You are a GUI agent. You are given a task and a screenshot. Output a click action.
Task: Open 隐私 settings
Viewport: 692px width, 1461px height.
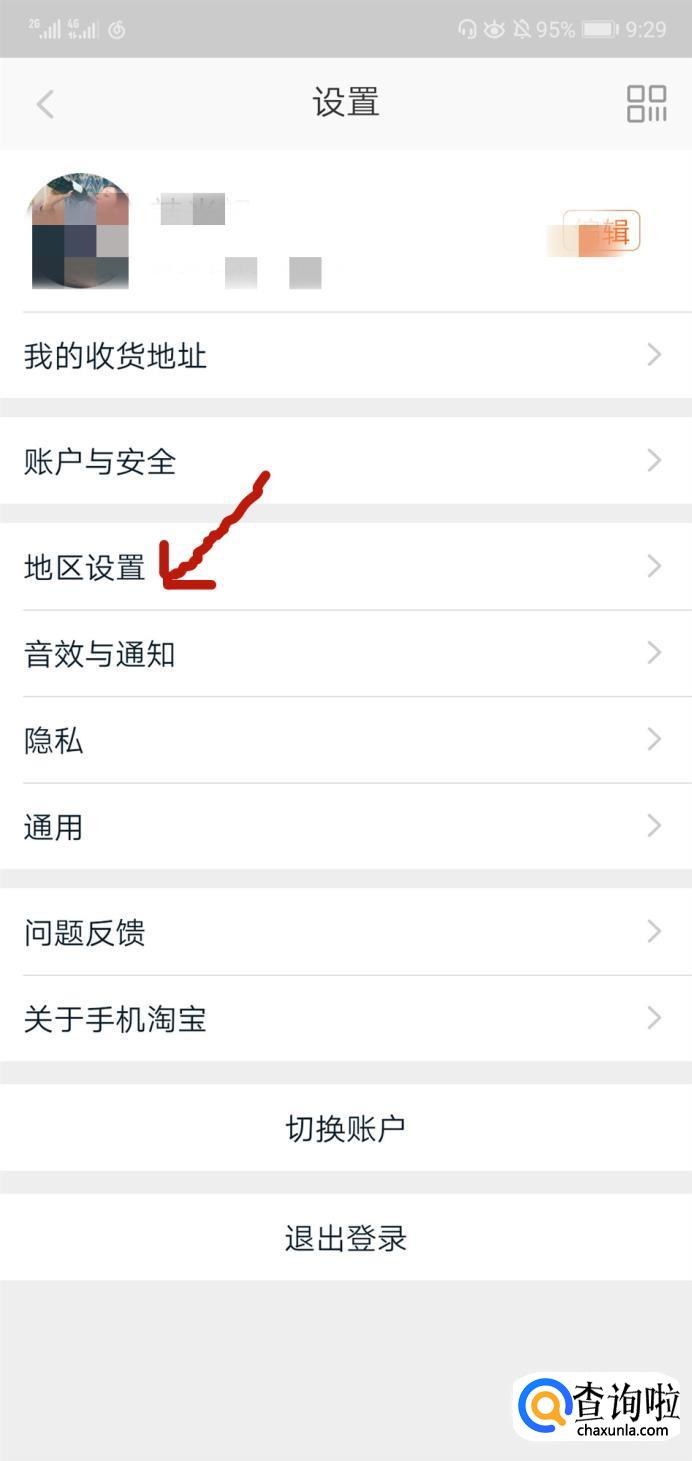(x=346, y=740)
